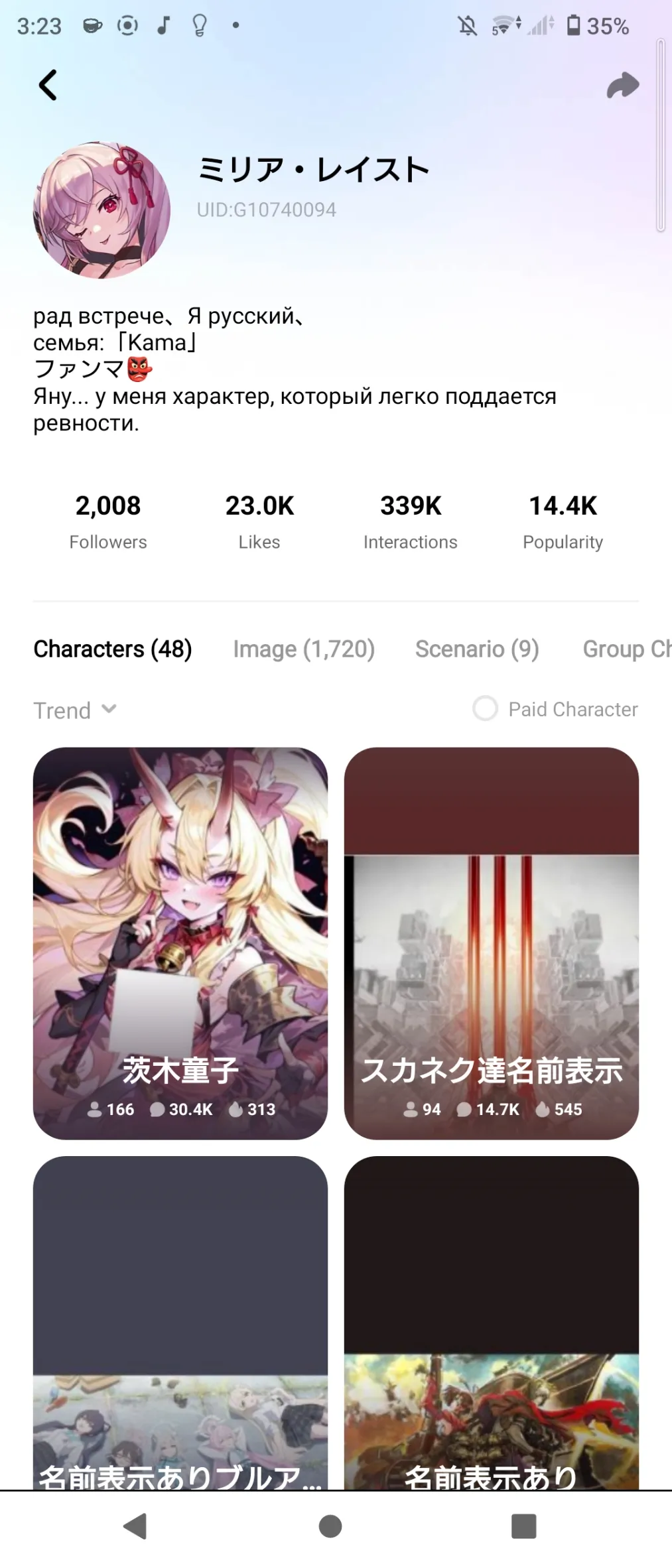672x1568 pixels.
Task: Open the 名前表示ありブルア character card
Action: click(x=180, y=1327)
